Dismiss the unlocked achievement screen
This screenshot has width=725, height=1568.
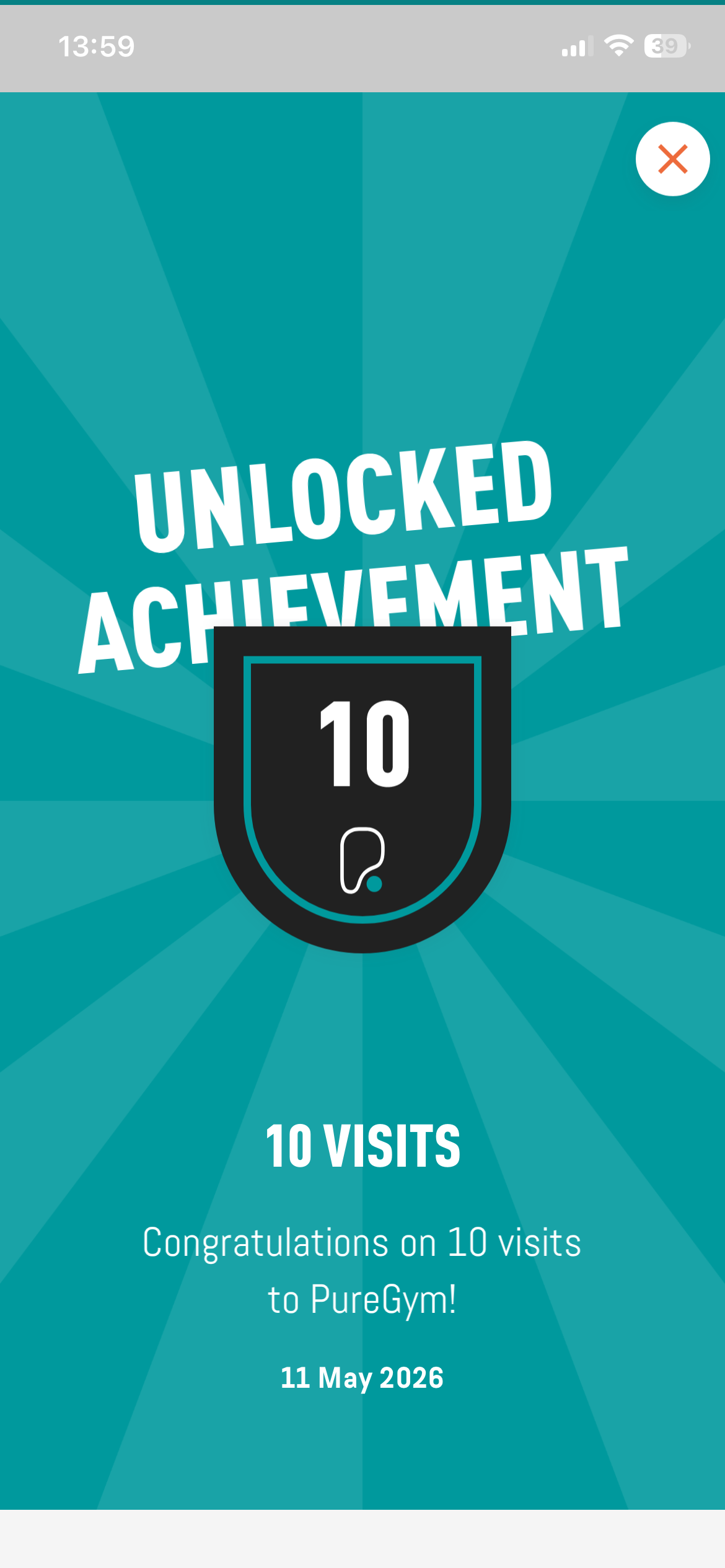(672, 159)
